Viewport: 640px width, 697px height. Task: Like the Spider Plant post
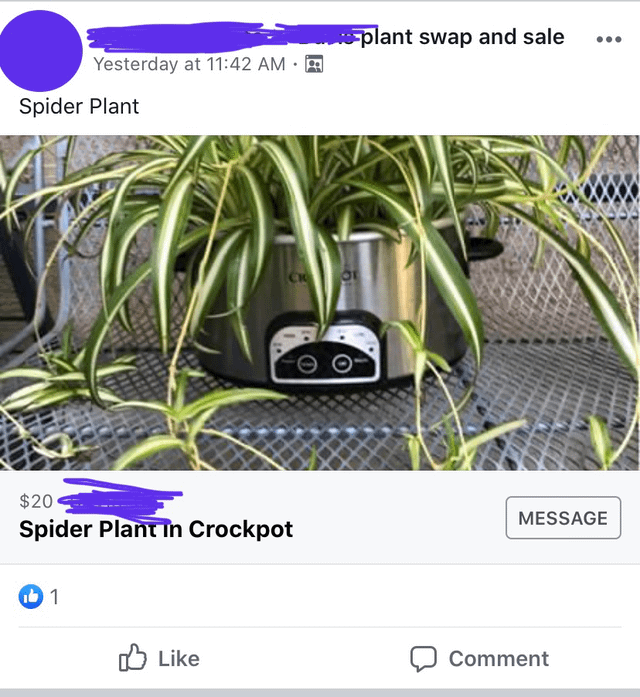[x=160, y=658]
